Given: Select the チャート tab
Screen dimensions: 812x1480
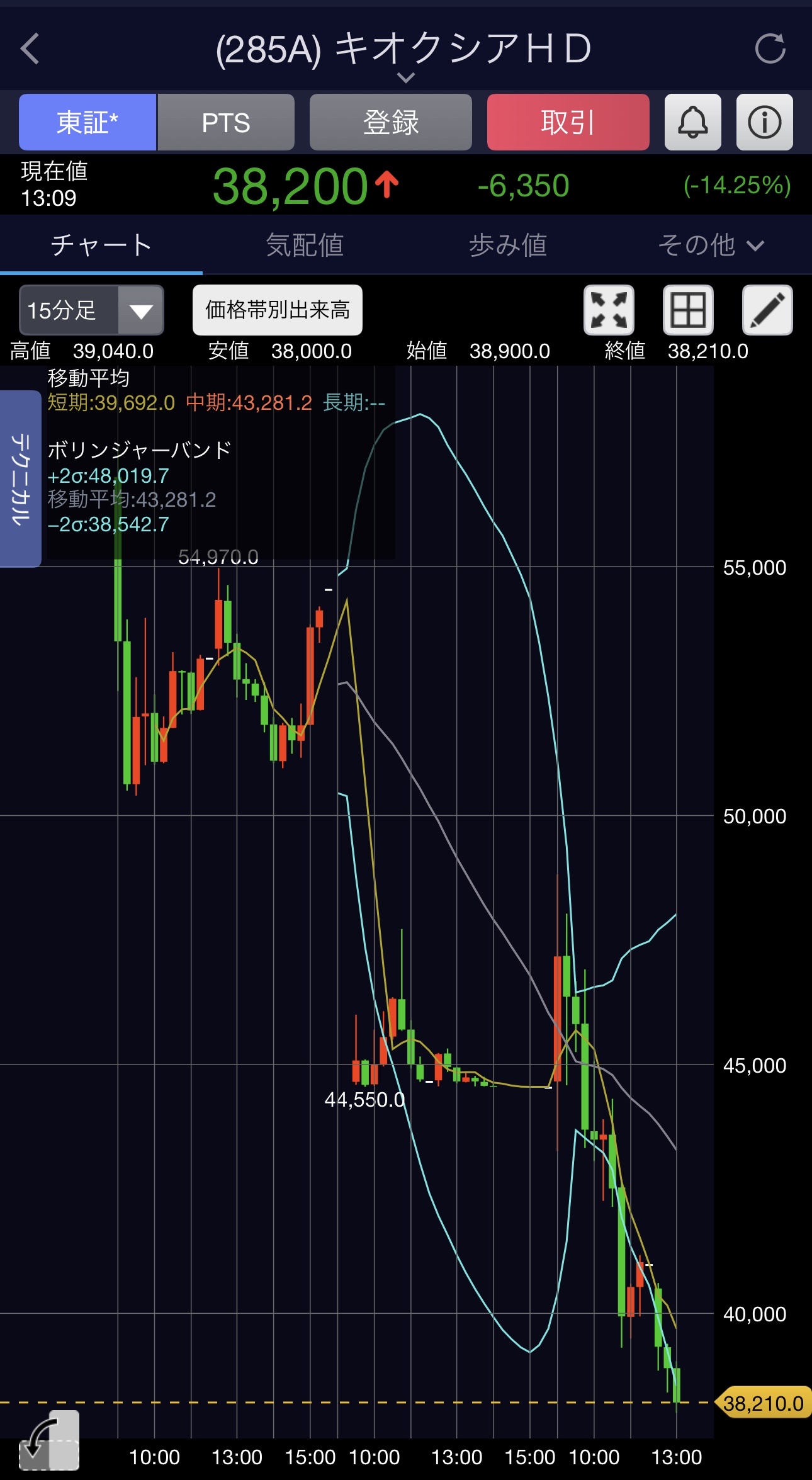Looking at the screenshot, I should click(101, 245).
